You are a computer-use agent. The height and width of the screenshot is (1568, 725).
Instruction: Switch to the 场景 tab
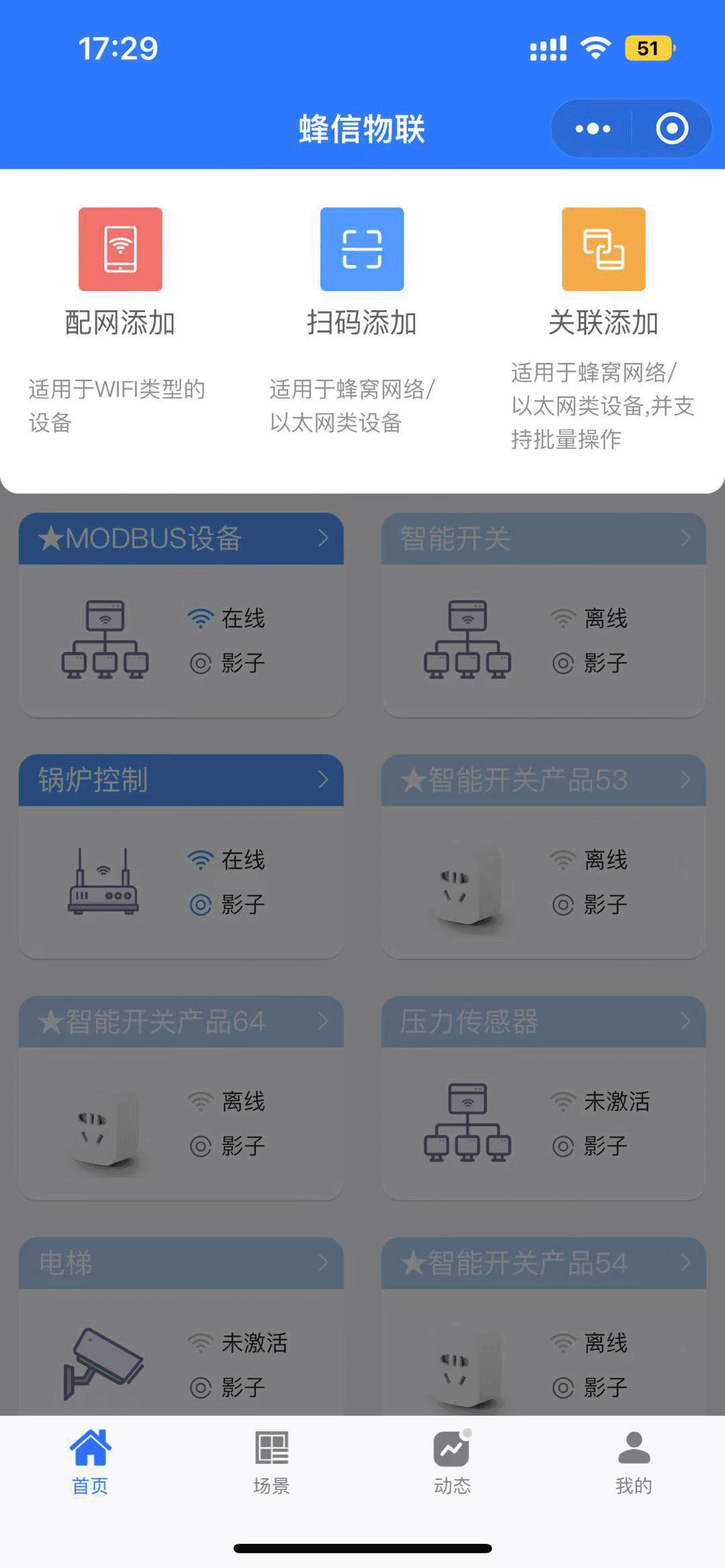pos(272,1463)
